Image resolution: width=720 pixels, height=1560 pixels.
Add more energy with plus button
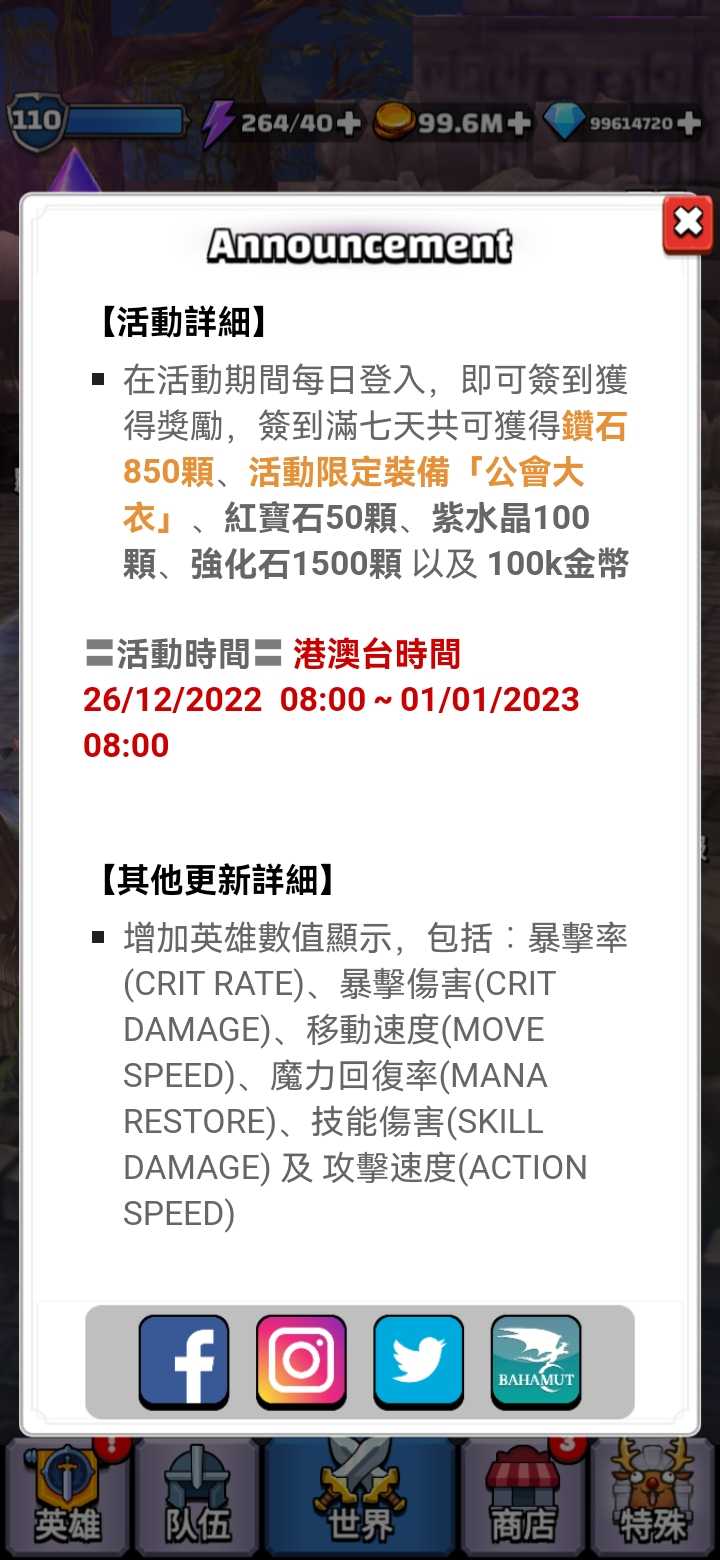pyautogui.click(x=348, y=123)
